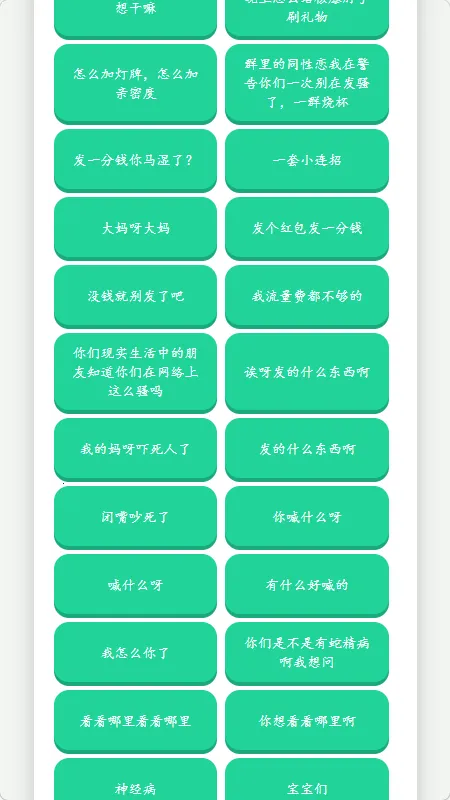
Task: Tap the 你喊什么呀 button
Action: coord(307,517)
